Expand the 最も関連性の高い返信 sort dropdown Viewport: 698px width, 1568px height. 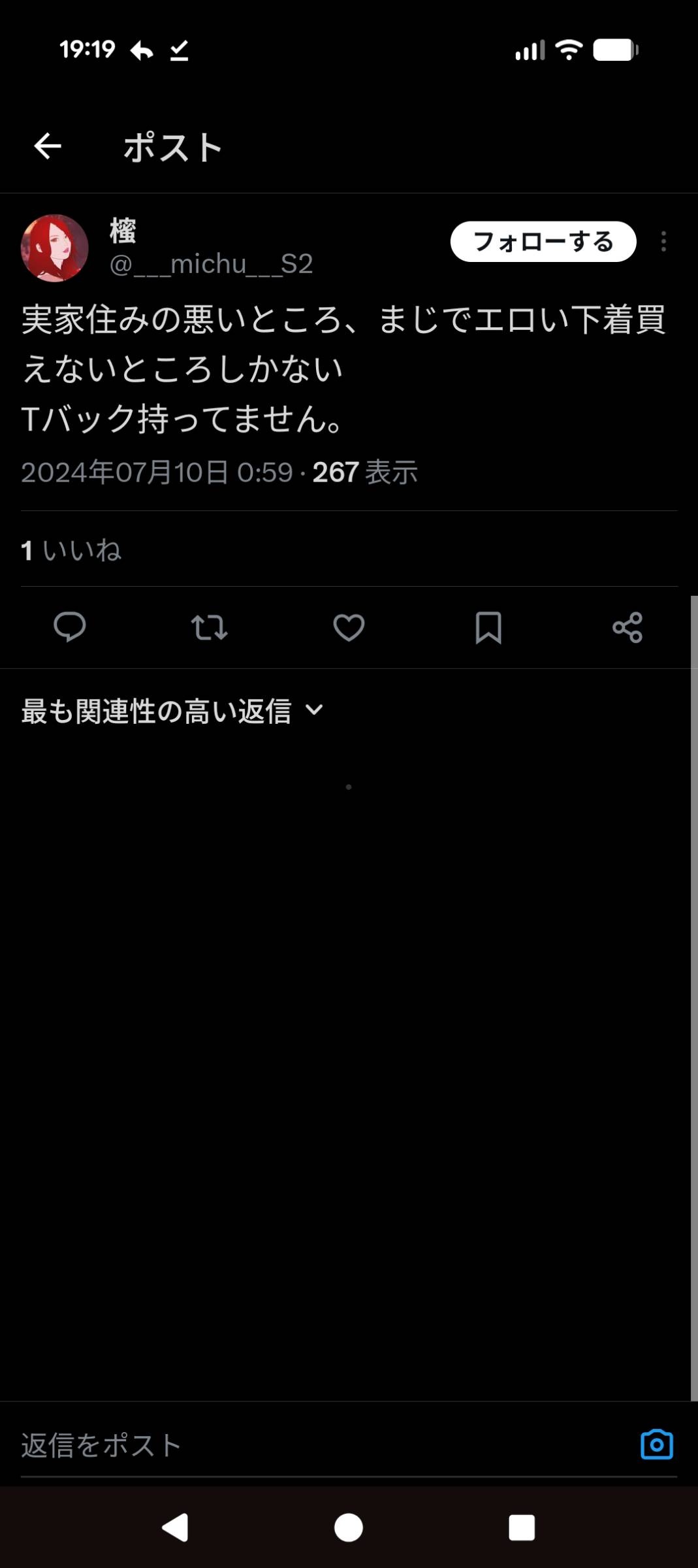pyautogui.click(x=172, y=711)
